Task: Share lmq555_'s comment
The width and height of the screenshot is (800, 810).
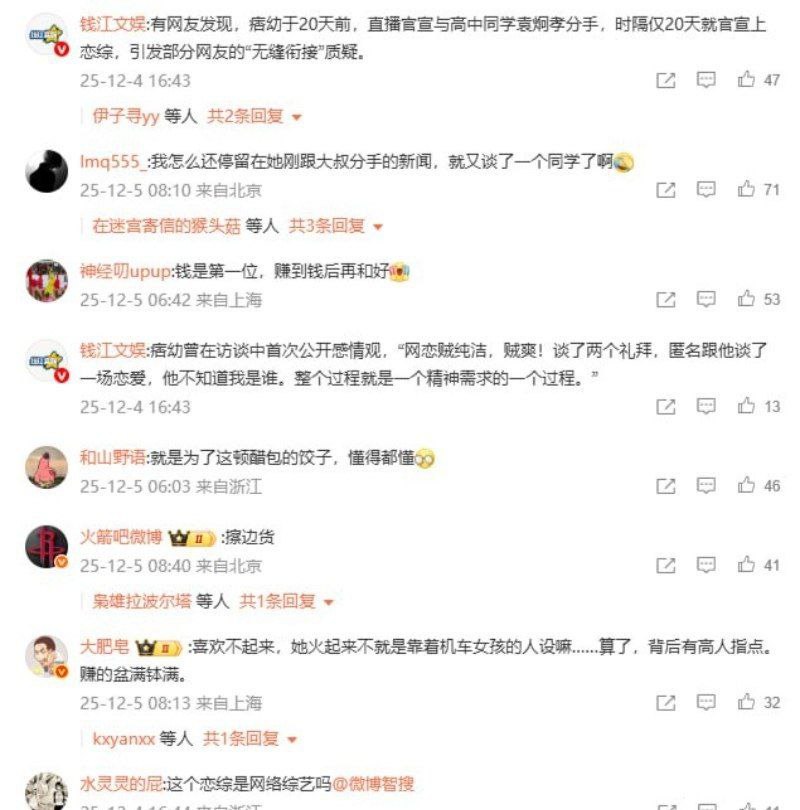Action: tap(666, 189)
